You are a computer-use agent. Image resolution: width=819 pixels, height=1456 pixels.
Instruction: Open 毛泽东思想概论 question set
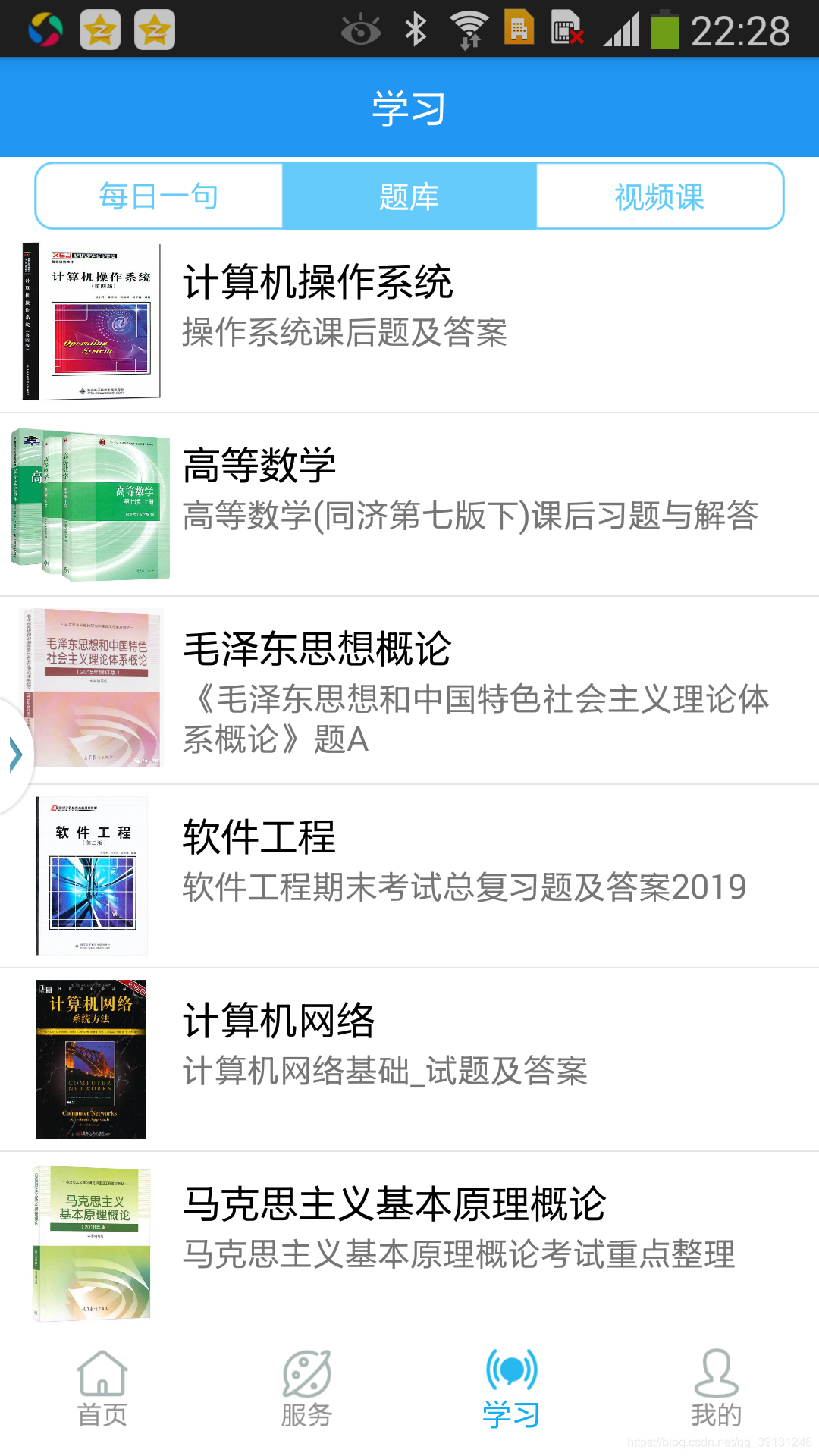[409, 691]
